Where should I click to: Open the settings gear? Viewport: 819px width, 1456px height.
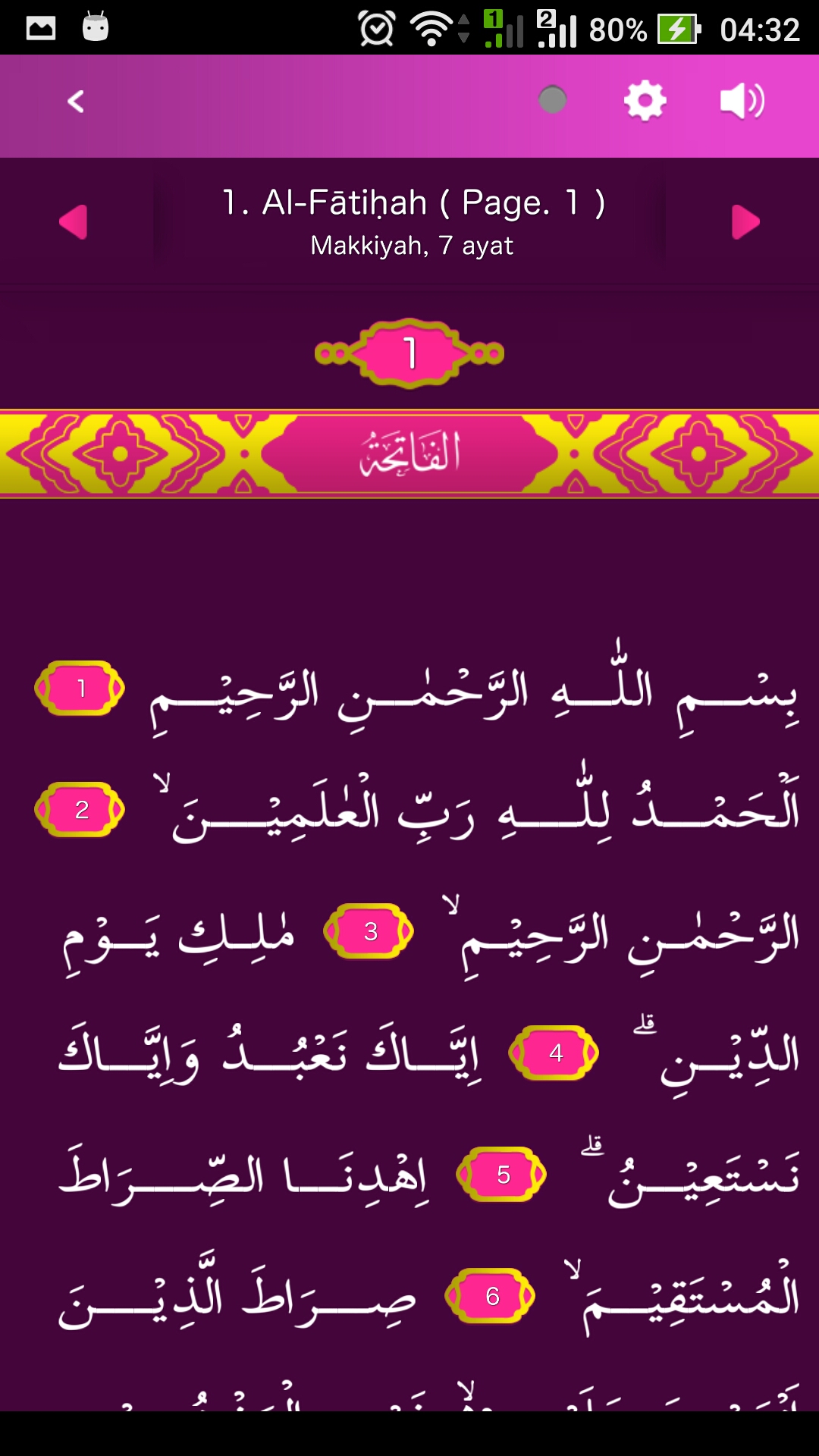click(645, 101)
